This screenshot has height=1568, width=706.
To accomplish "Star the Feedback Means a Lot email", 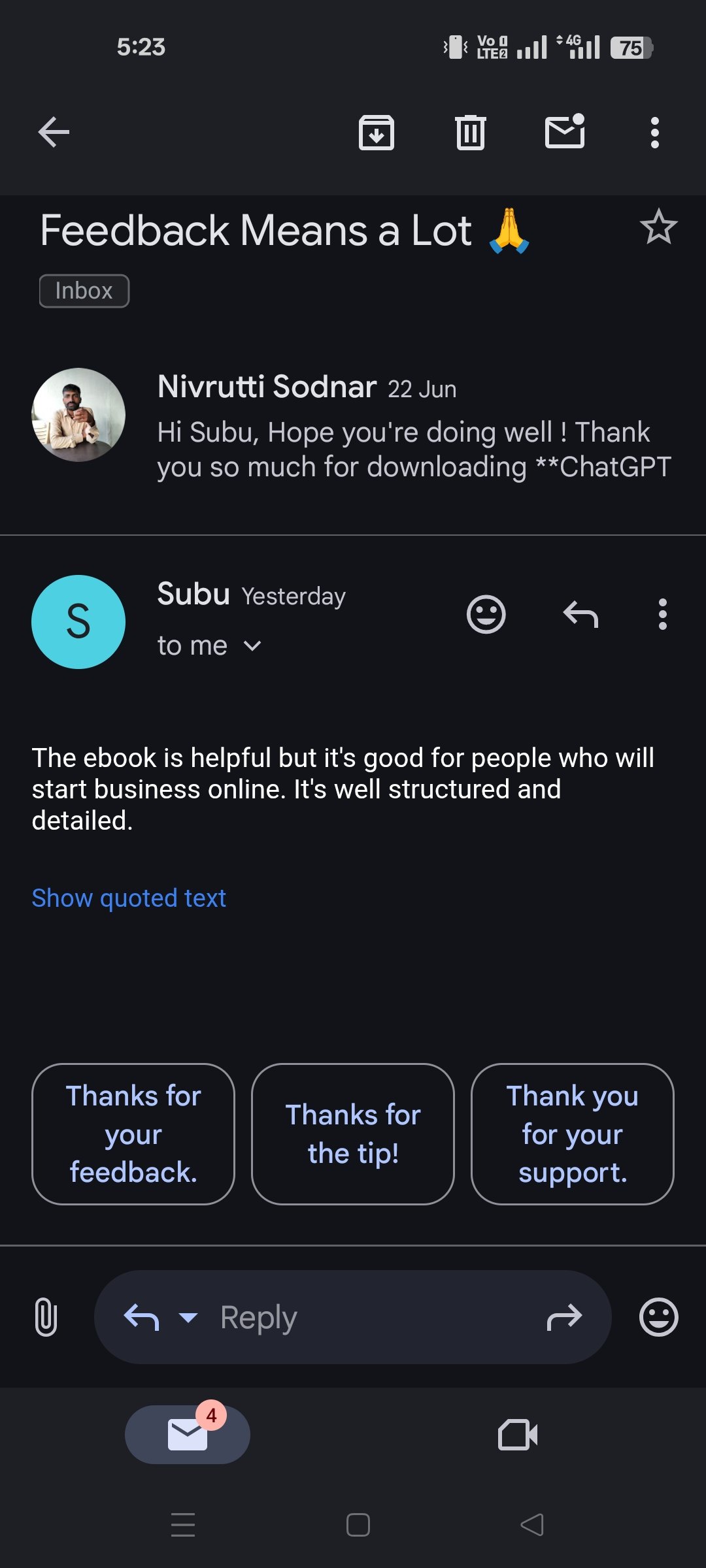I will (658, 227).
